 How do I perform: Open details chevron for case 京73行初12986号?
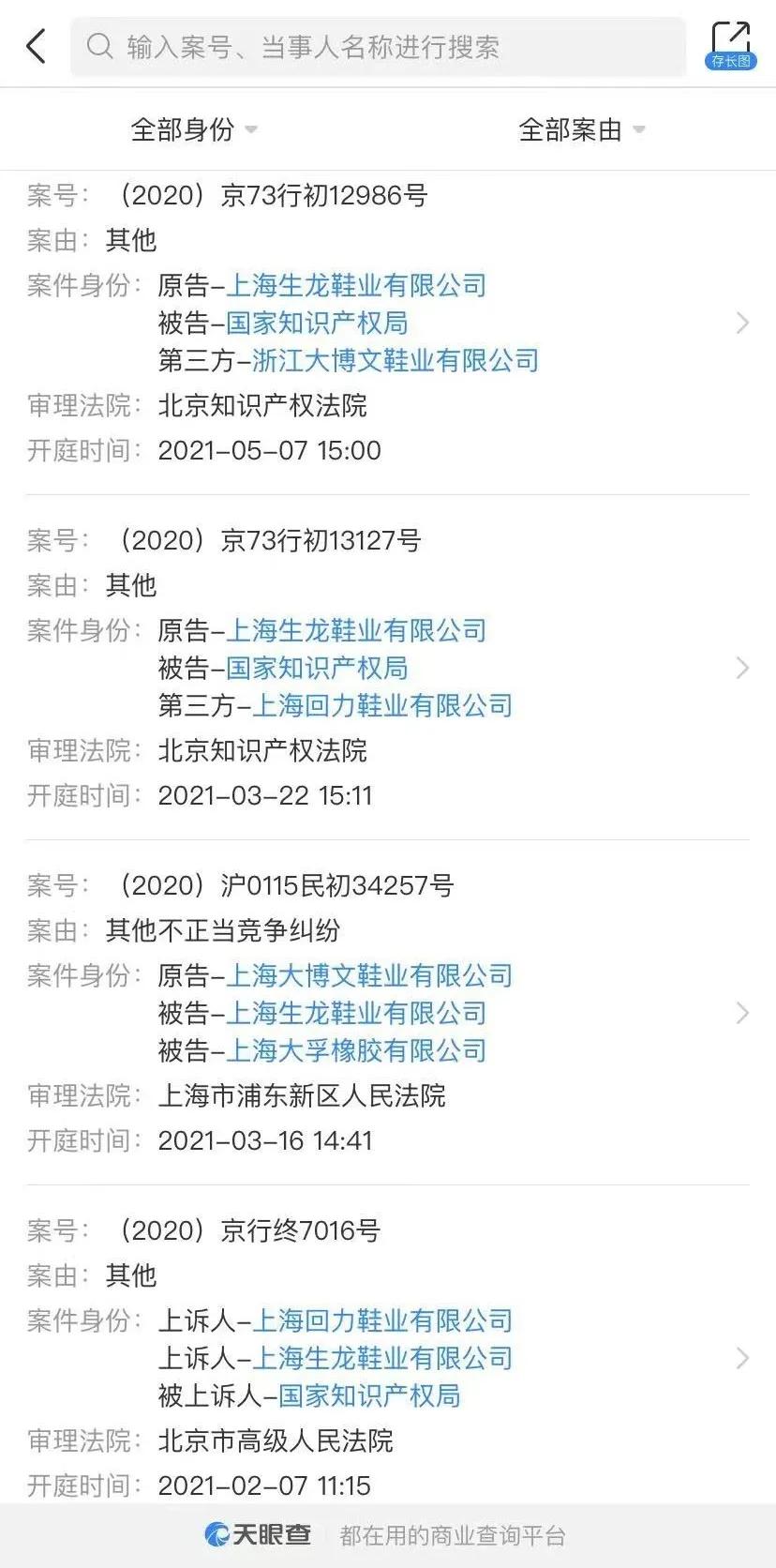click(743, 323)
